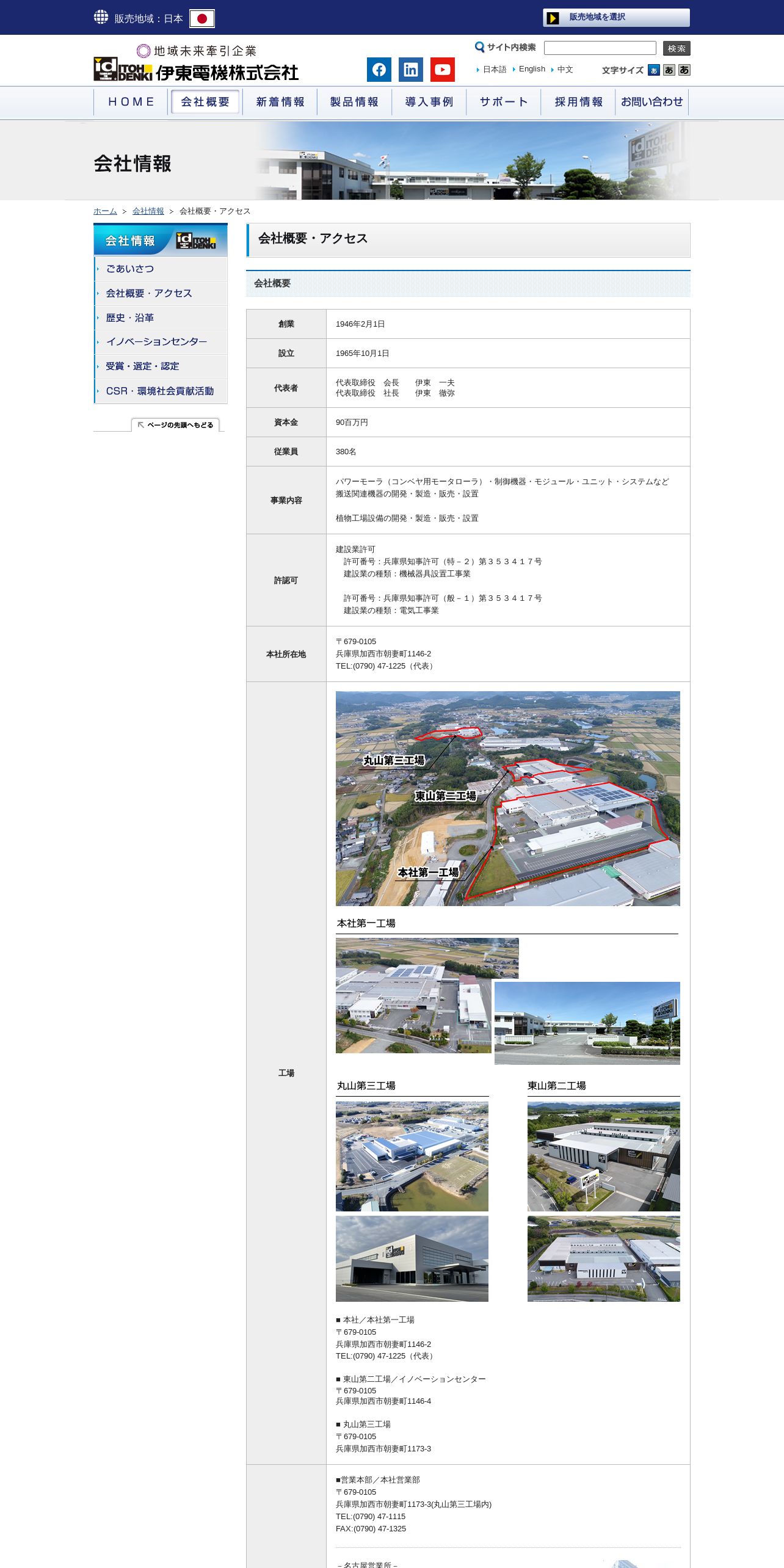Open the お問い合わせ contact tab

pos(652,102)
